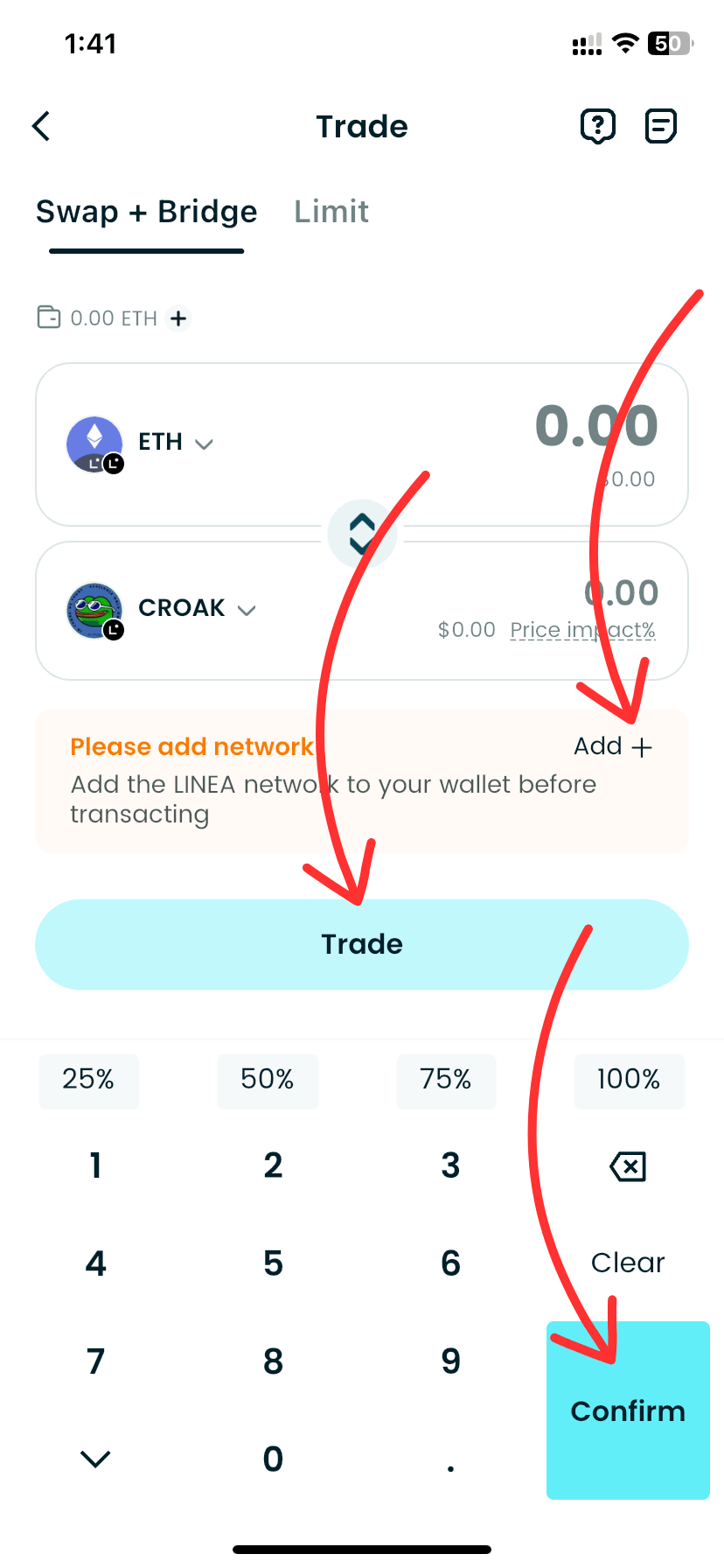Select 50% of balance

point(268,1079)
